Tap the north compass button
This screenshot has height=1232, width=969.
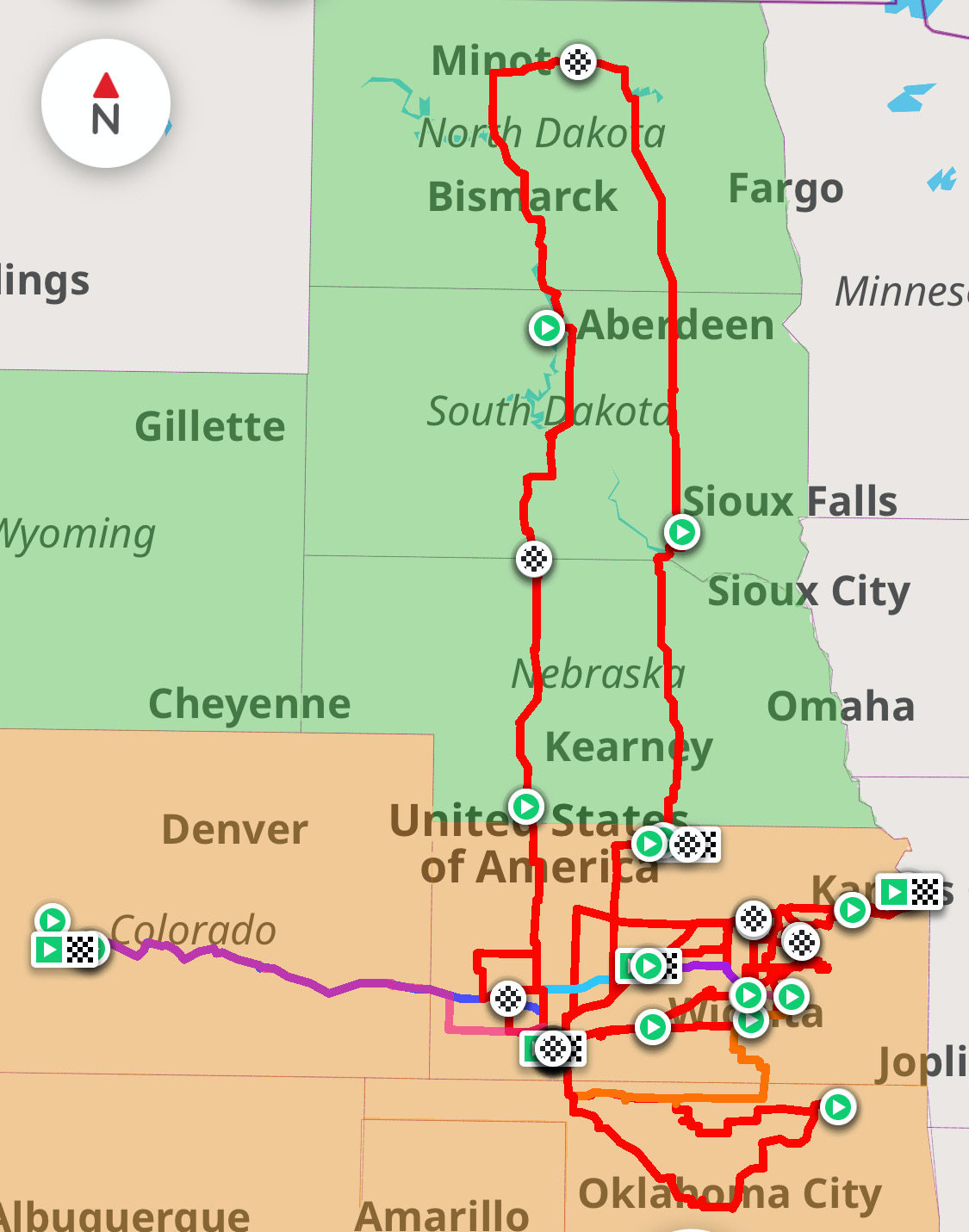106,103
